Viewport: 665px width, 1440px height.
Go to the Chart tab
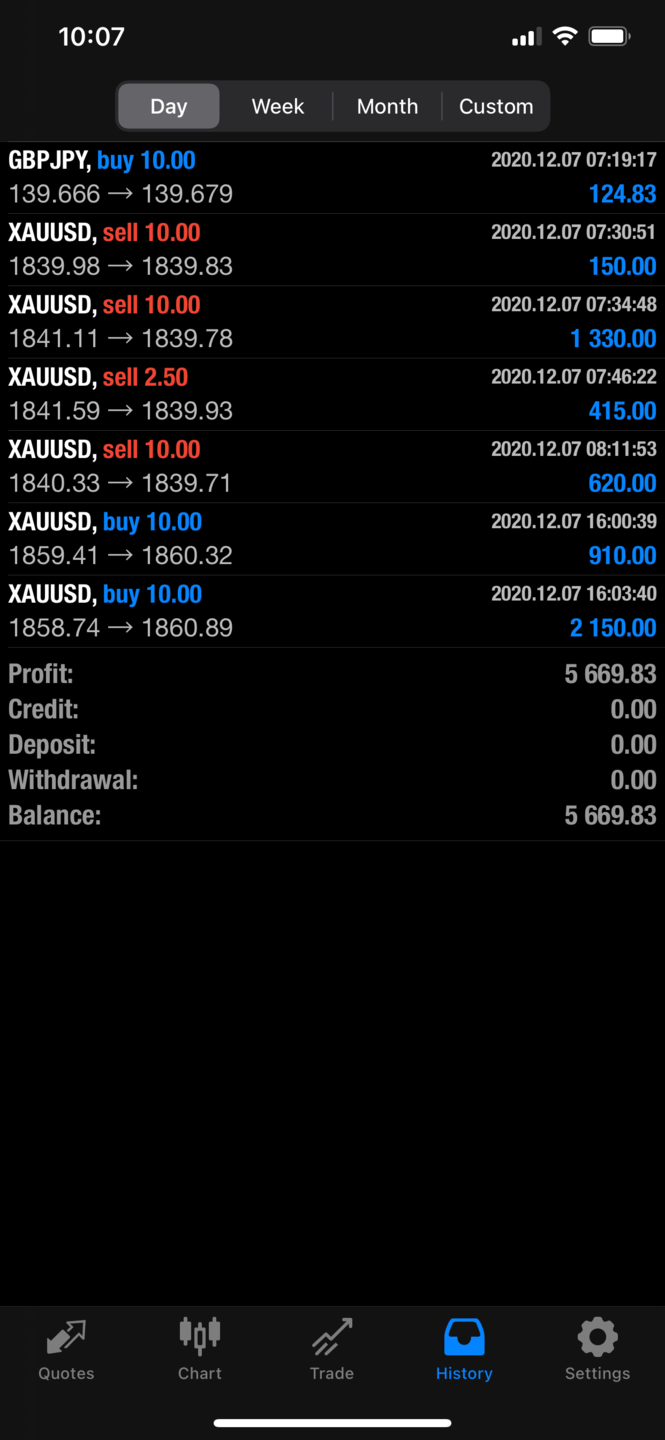click(x=200, y=1350)
